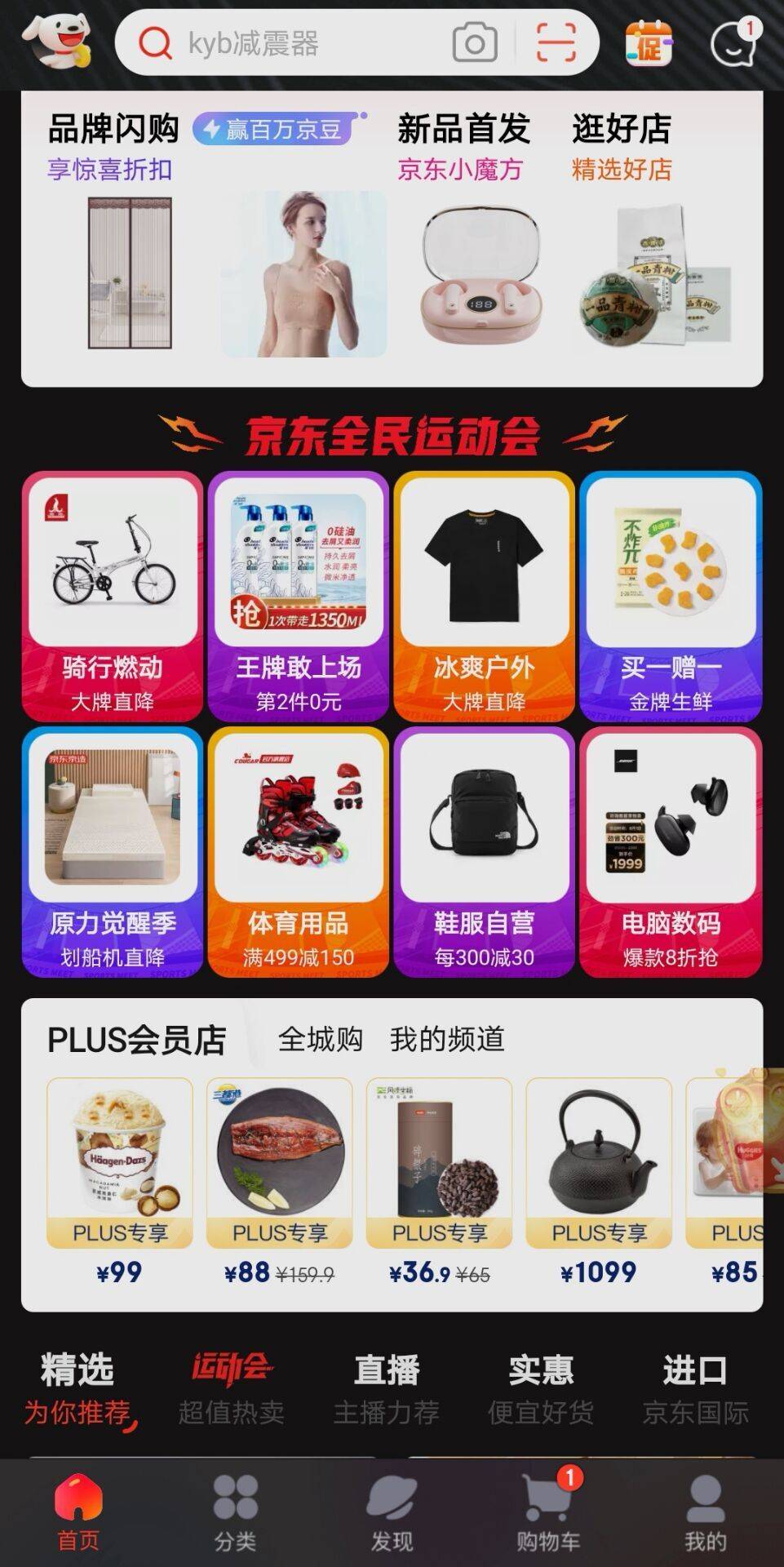Open the messages icon with badge
This screenshot has height=1567, width=784.
click(x=733, y=42)
